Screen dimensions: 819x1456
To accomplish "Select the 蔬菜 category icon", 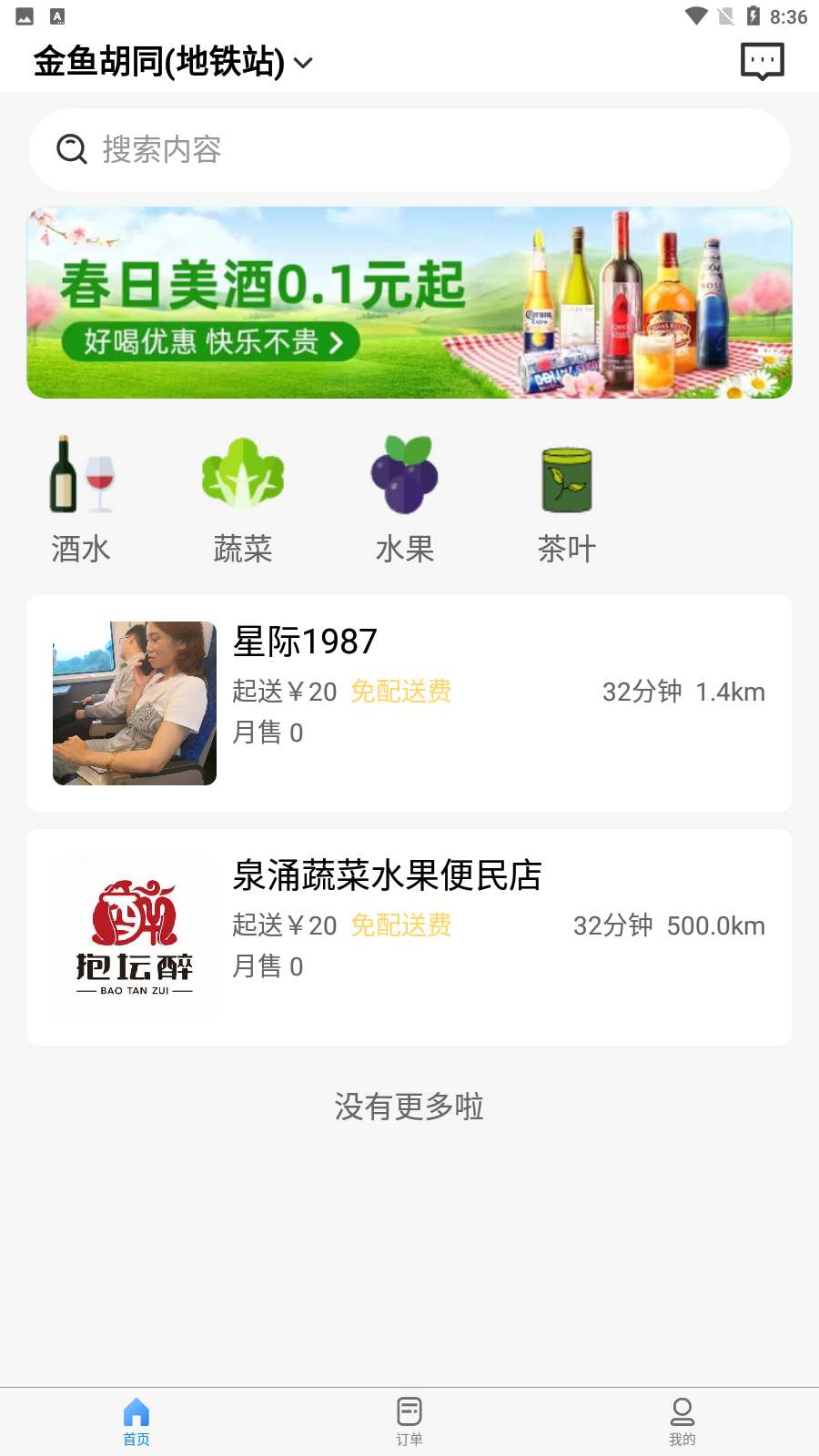I will click(x=243, y=473).
